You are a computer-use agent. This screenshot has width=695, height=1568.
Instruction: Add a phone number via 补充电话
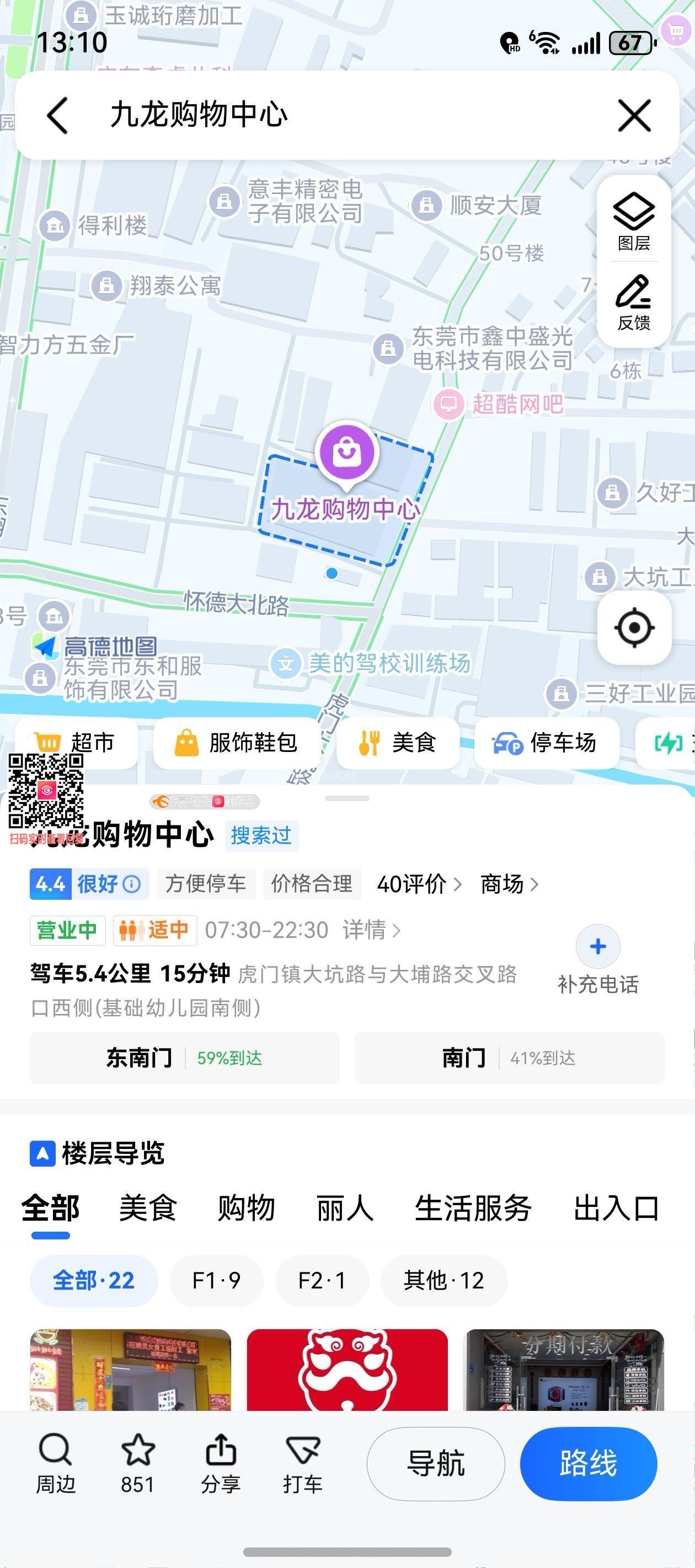pyautogui.click(x=597, y=960)
